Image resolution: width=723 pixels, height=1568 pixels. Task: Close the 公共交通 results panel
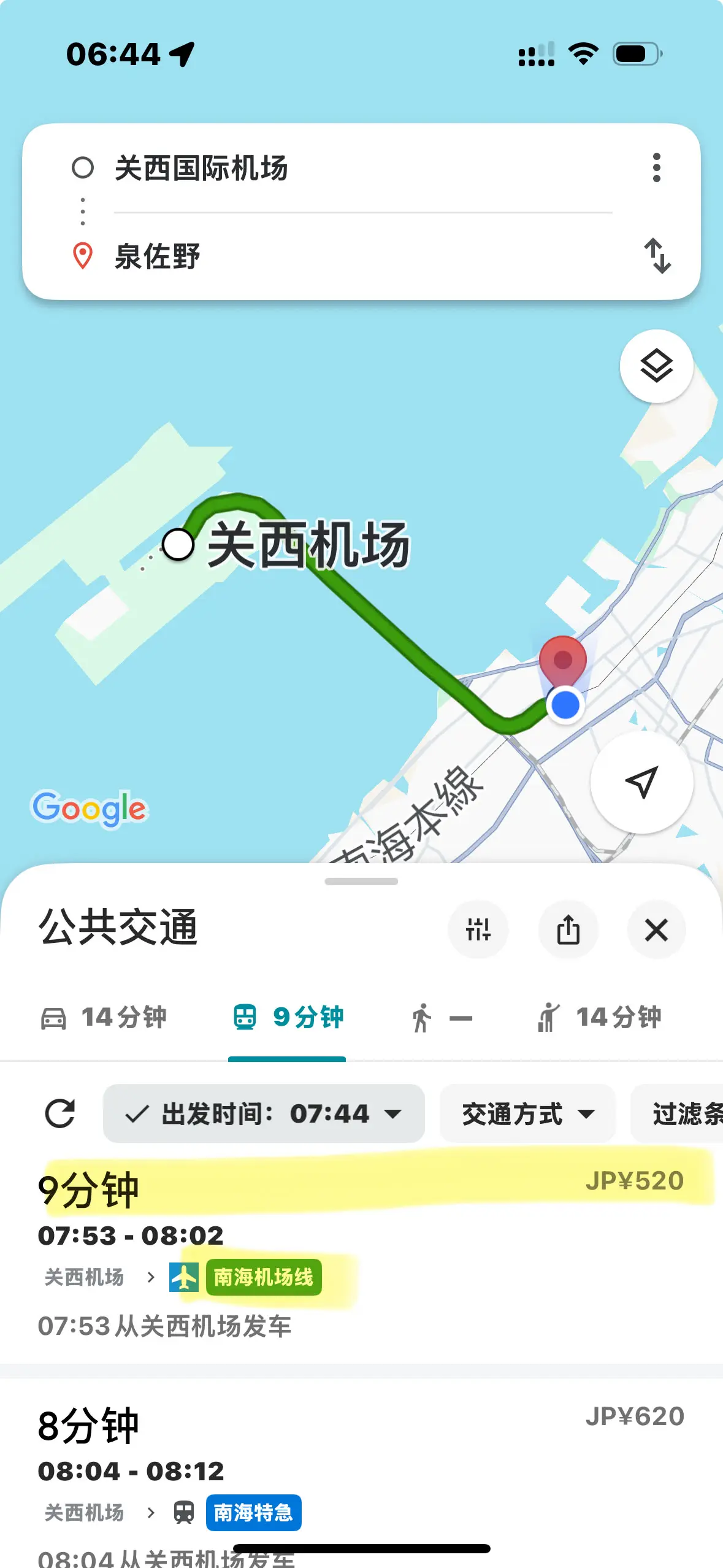pos(656,930)
